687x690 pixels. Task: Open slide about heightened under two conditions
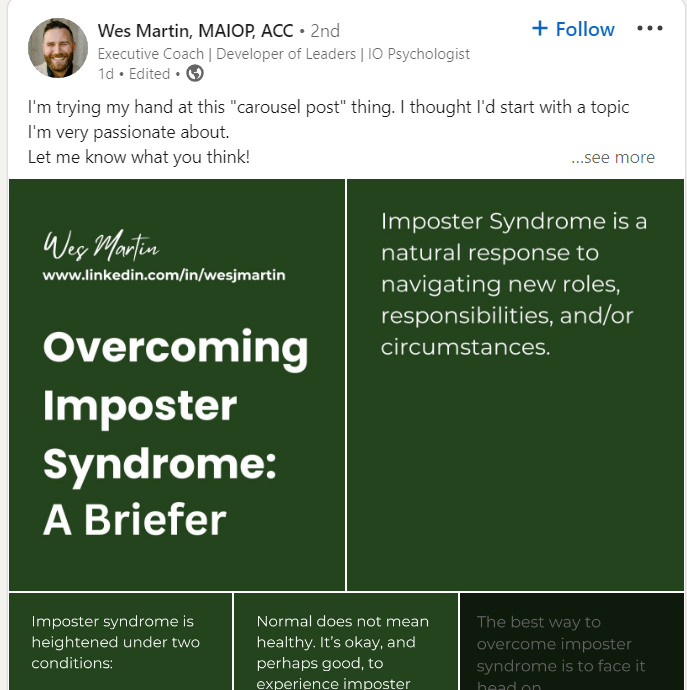pos(120,641)
